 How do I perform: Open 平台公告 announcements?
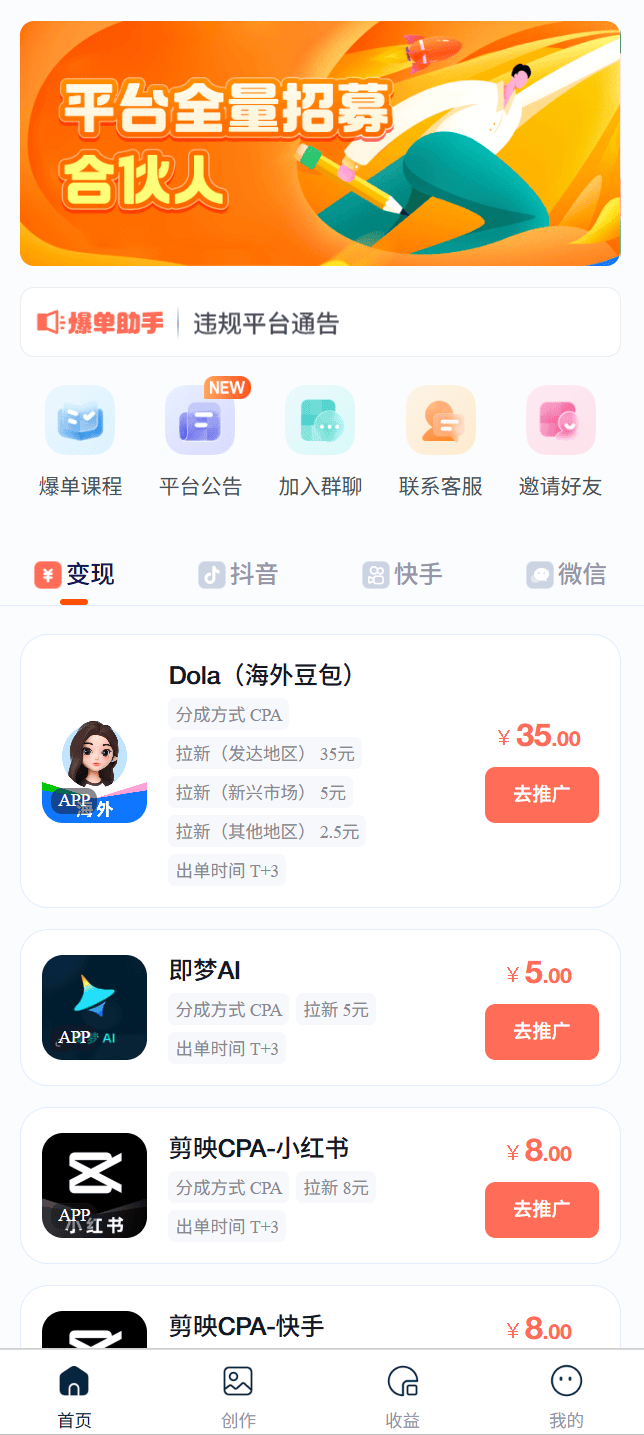tap(200, 442)
